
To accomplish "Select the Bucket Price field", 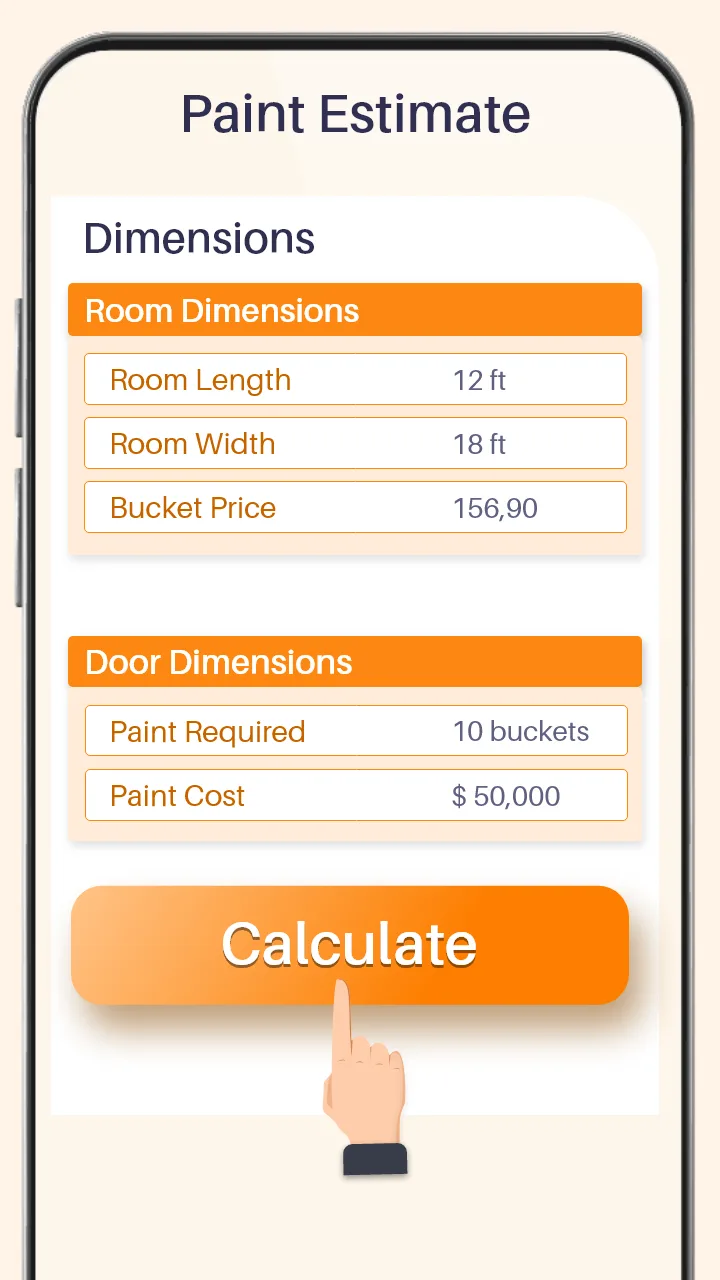I will coord(354,507).
